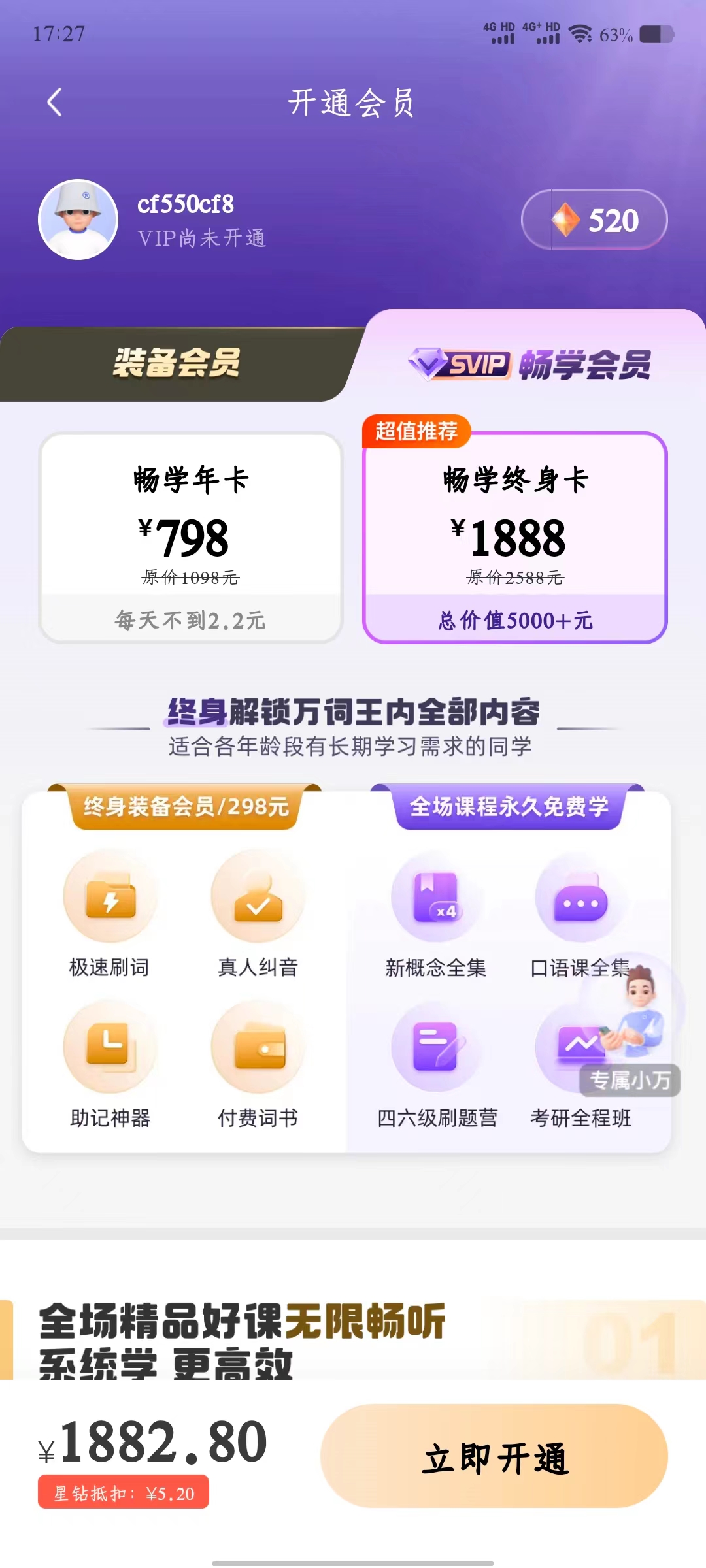Open the 专属小万 floating assistant

click(632, 1026)
